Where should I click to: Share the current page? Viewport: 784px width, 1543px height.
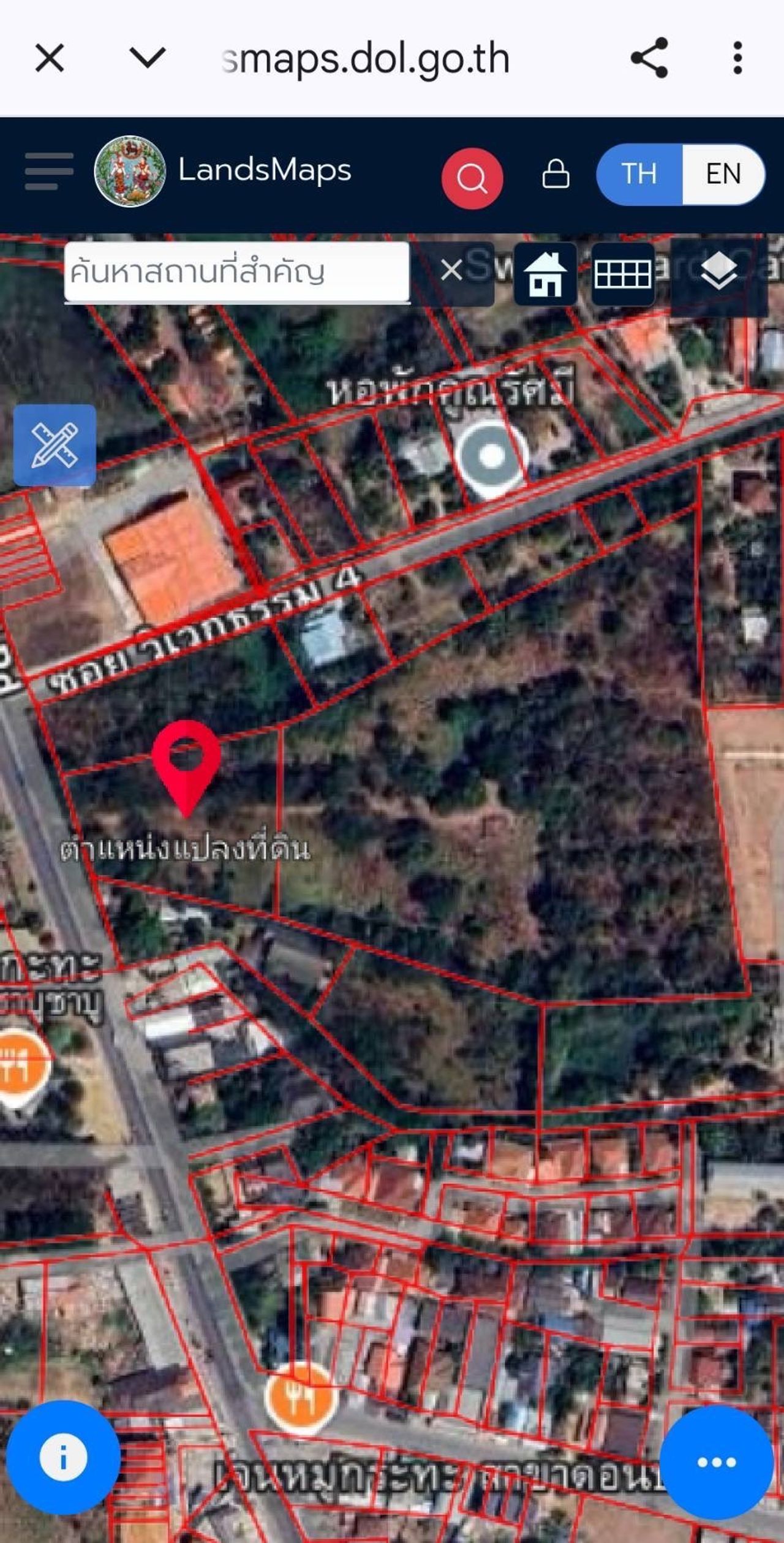point(649,58)
